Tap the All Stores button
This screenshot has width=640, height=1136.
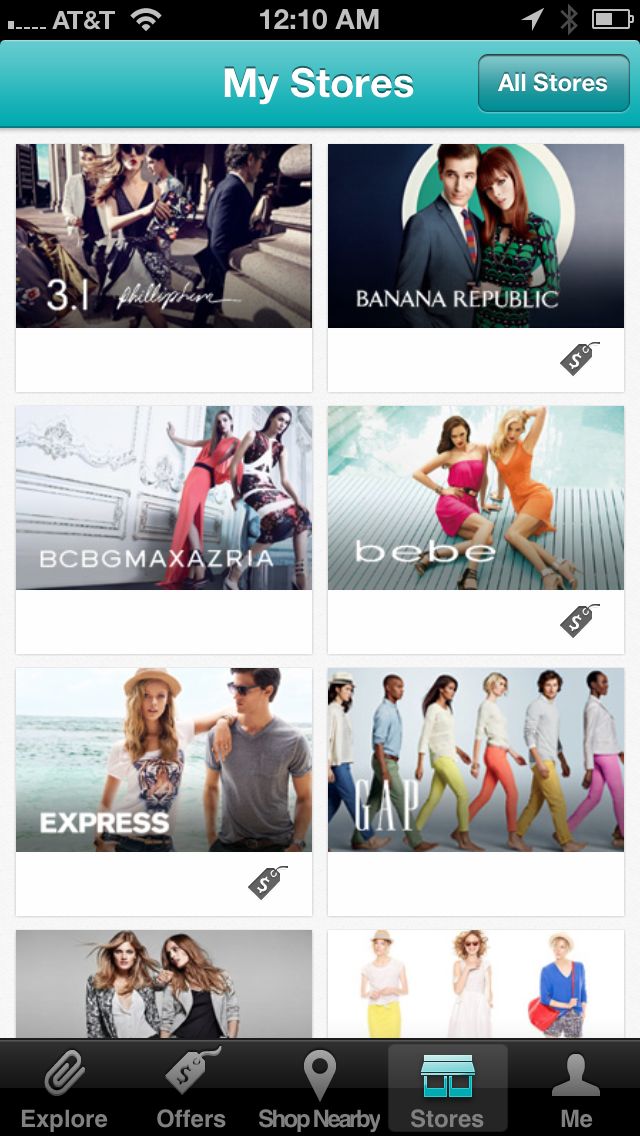click(552, 83)
